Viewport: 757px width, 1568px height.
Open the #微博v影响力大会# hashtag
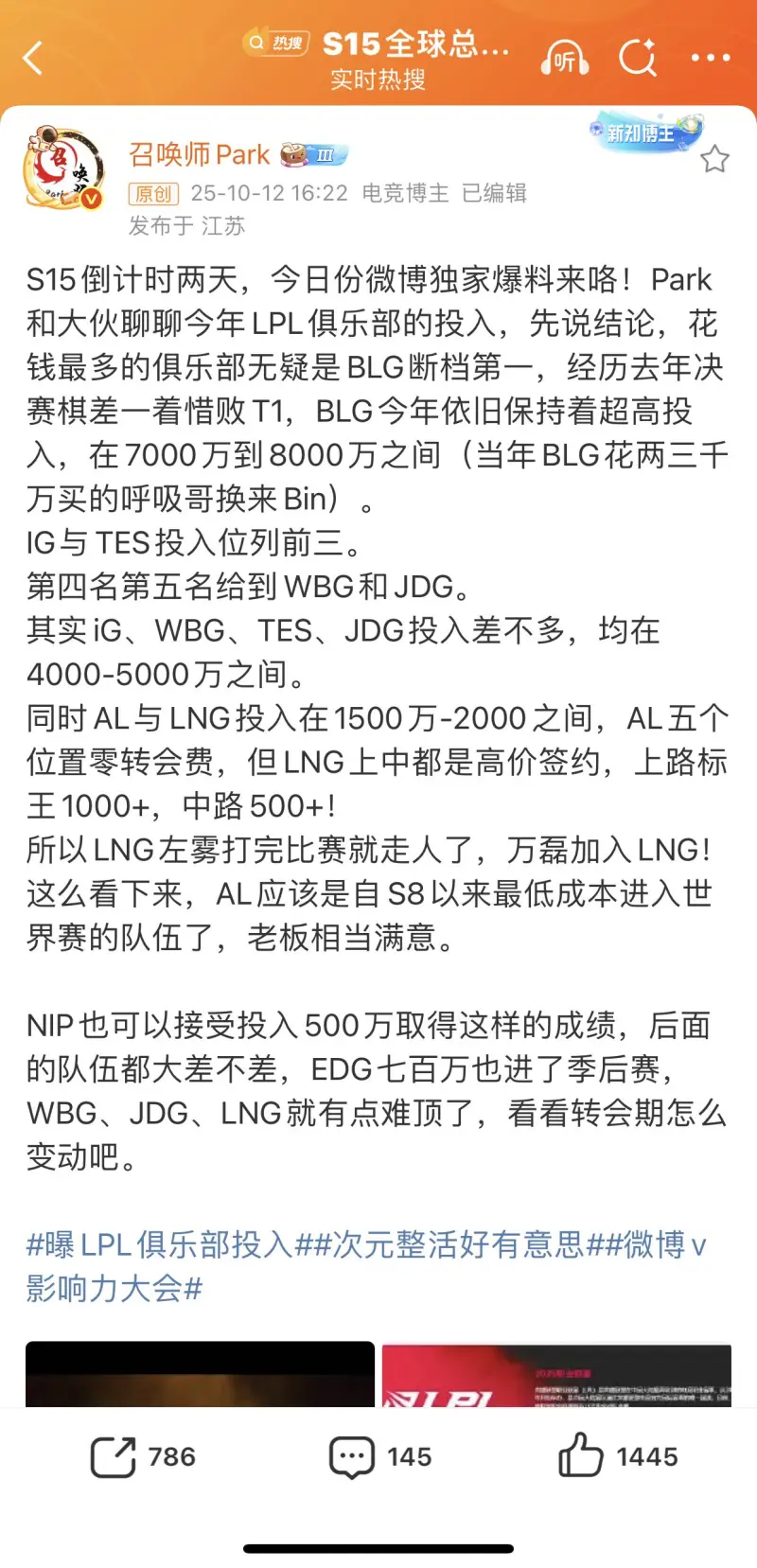(x=114, y=1288)
